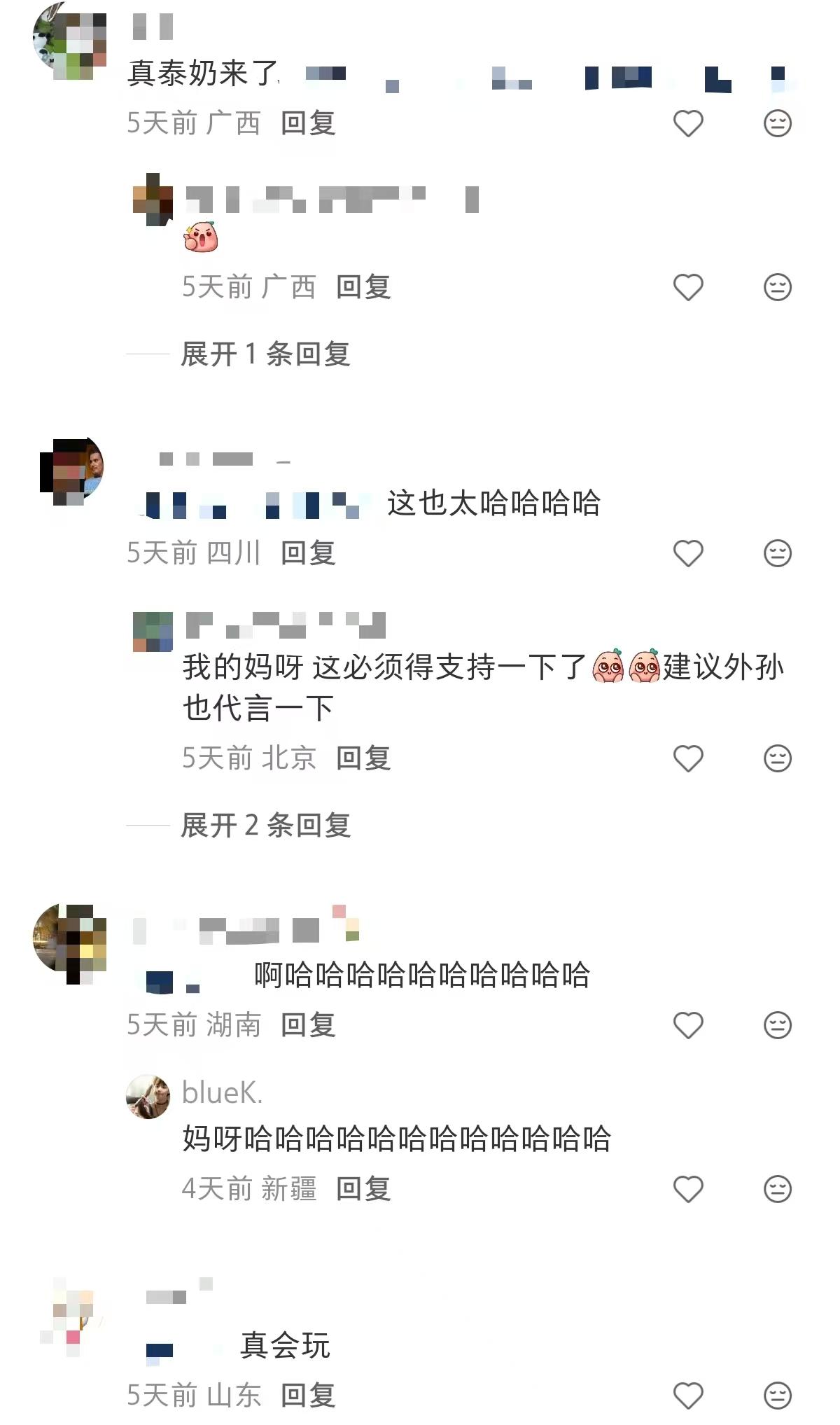Reply to blueK.'s comment from 新疆
Screen dimensions: 840x1425
(x=363, y=1189)
